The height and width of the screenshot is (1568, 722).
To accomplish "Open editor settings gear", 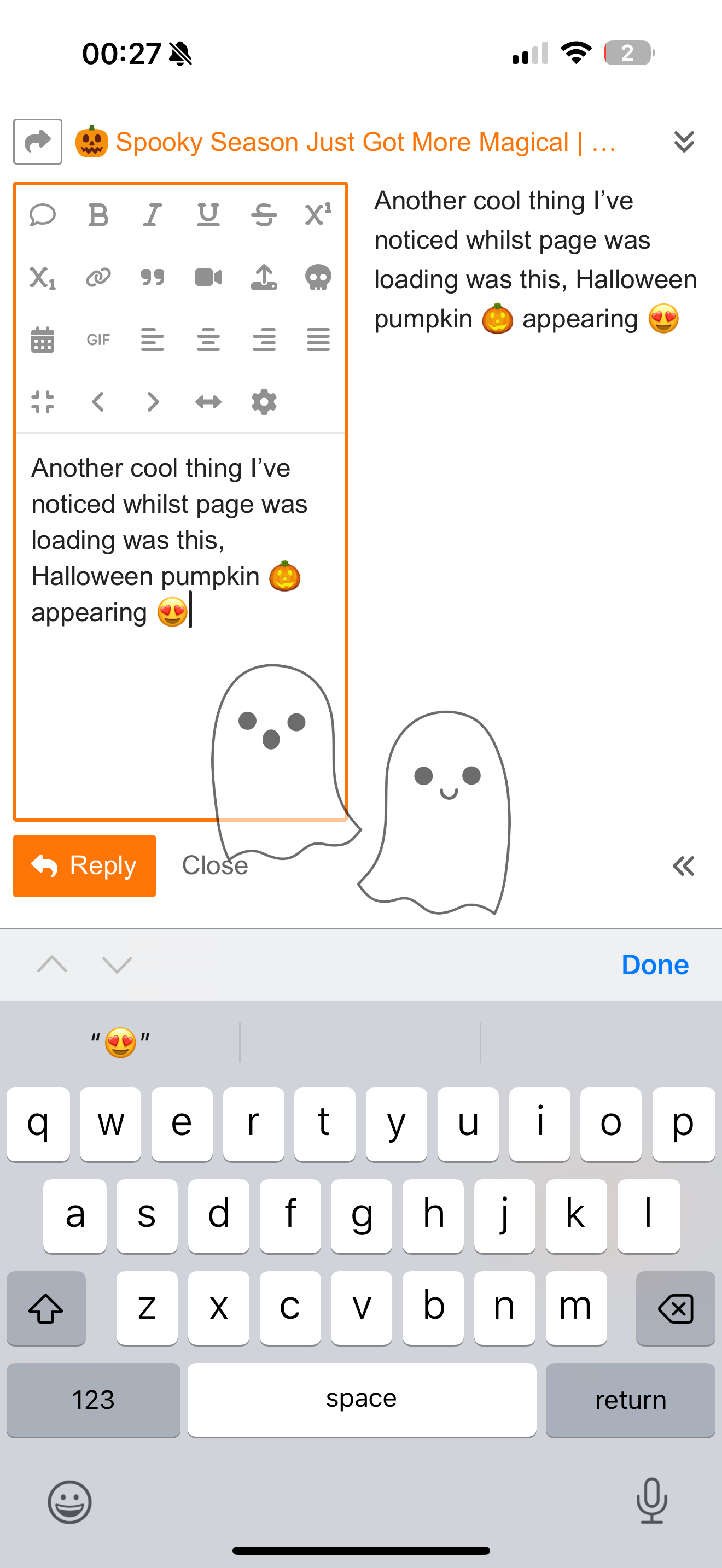I will [264, 402].
